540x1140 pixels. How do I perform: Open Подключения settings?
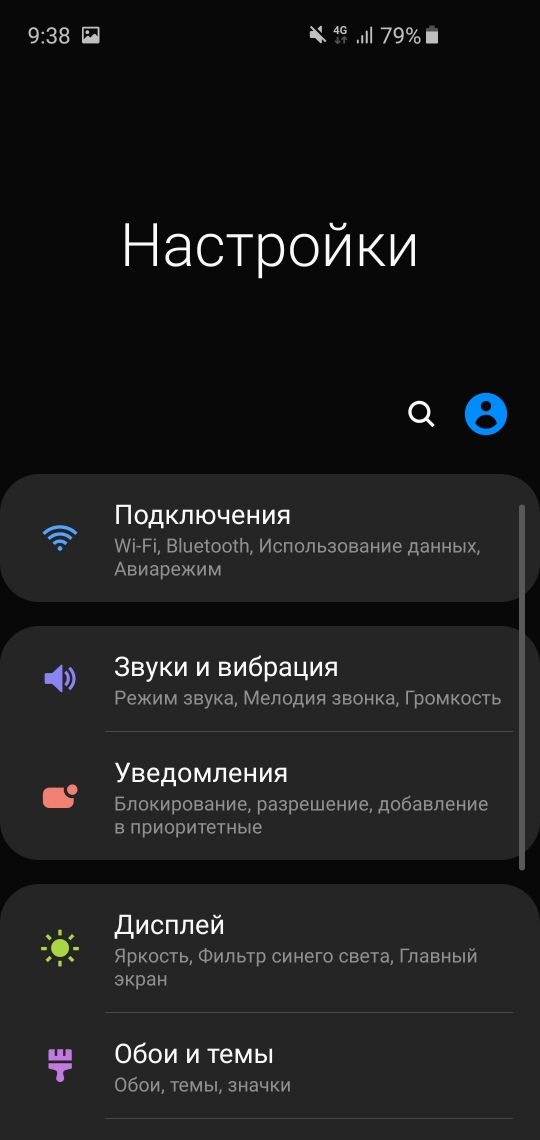click(270, 538)
